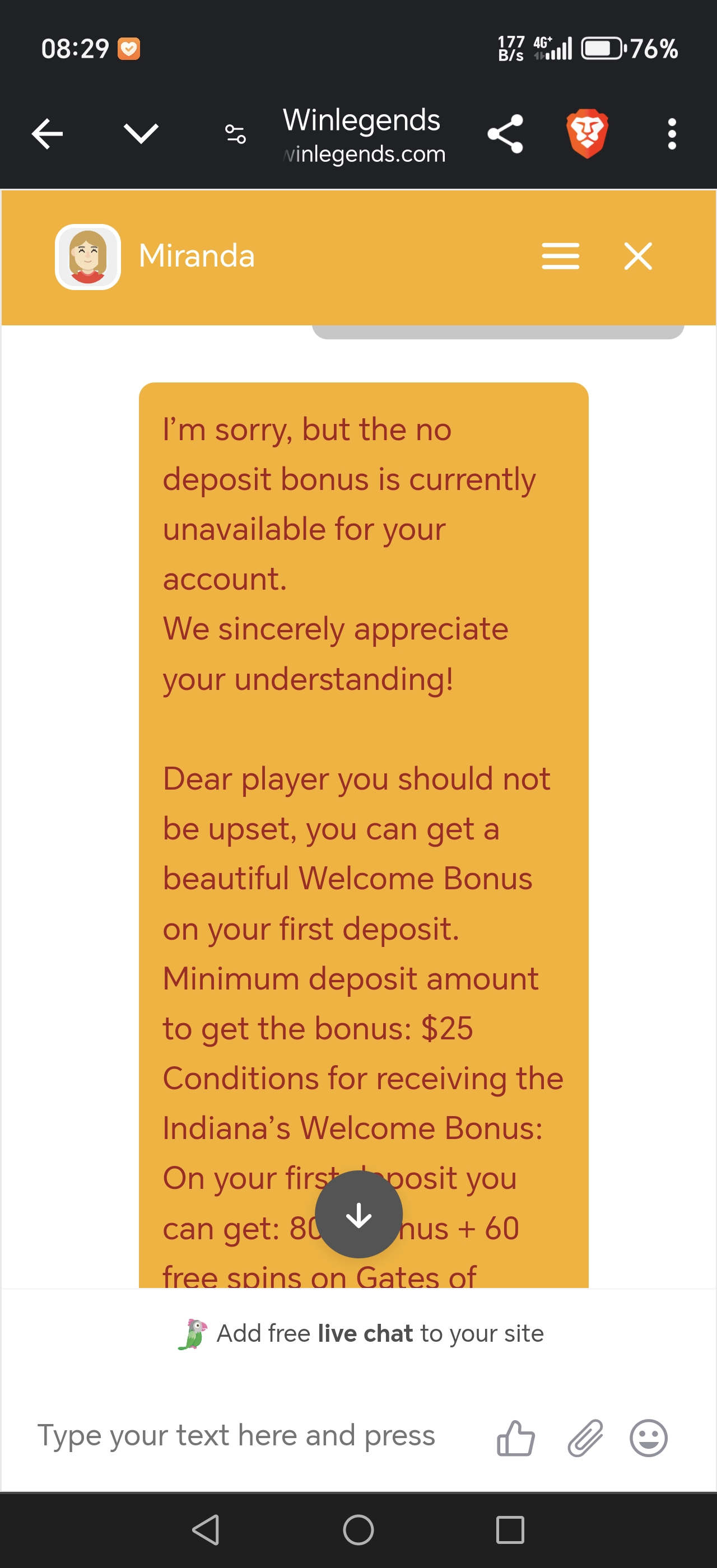717x1568 pixels.
Task: Open the browser overflow menu
Action: tap(672, 134)
